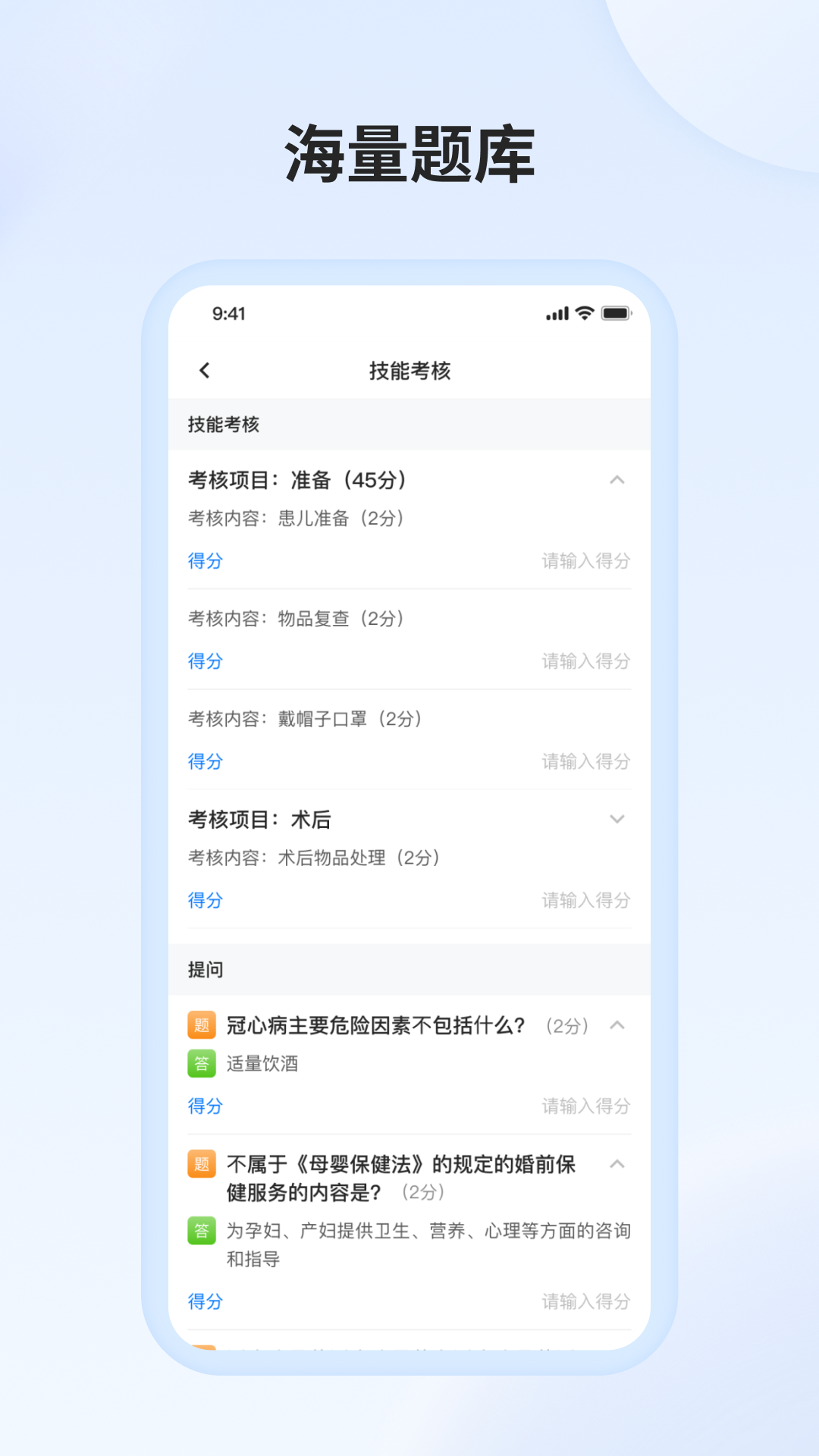
Task: Tap the 请输入得分 field for 物品复查
Action: [584, 661]
